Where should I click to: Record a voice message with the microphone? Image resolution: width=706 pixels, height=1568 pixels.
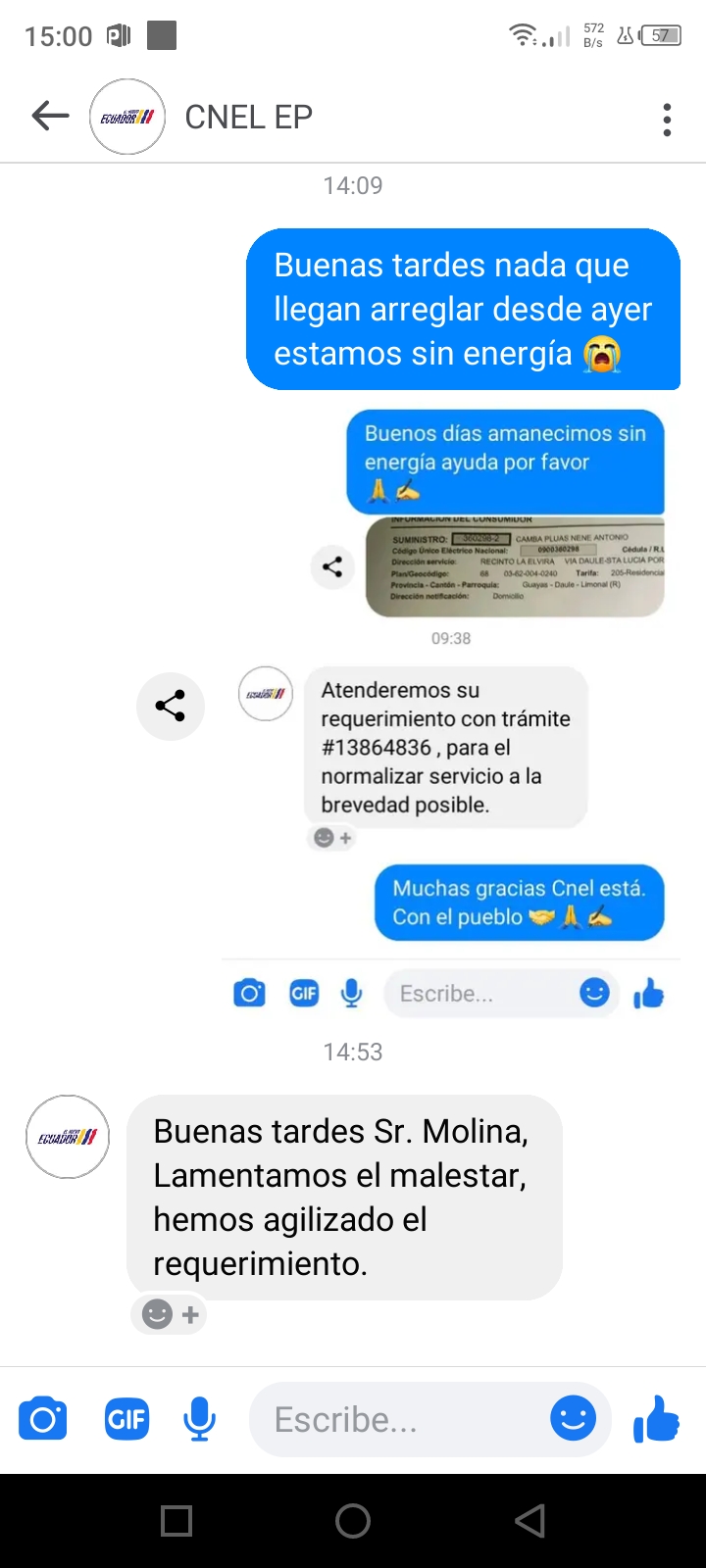coord(199,1419)
